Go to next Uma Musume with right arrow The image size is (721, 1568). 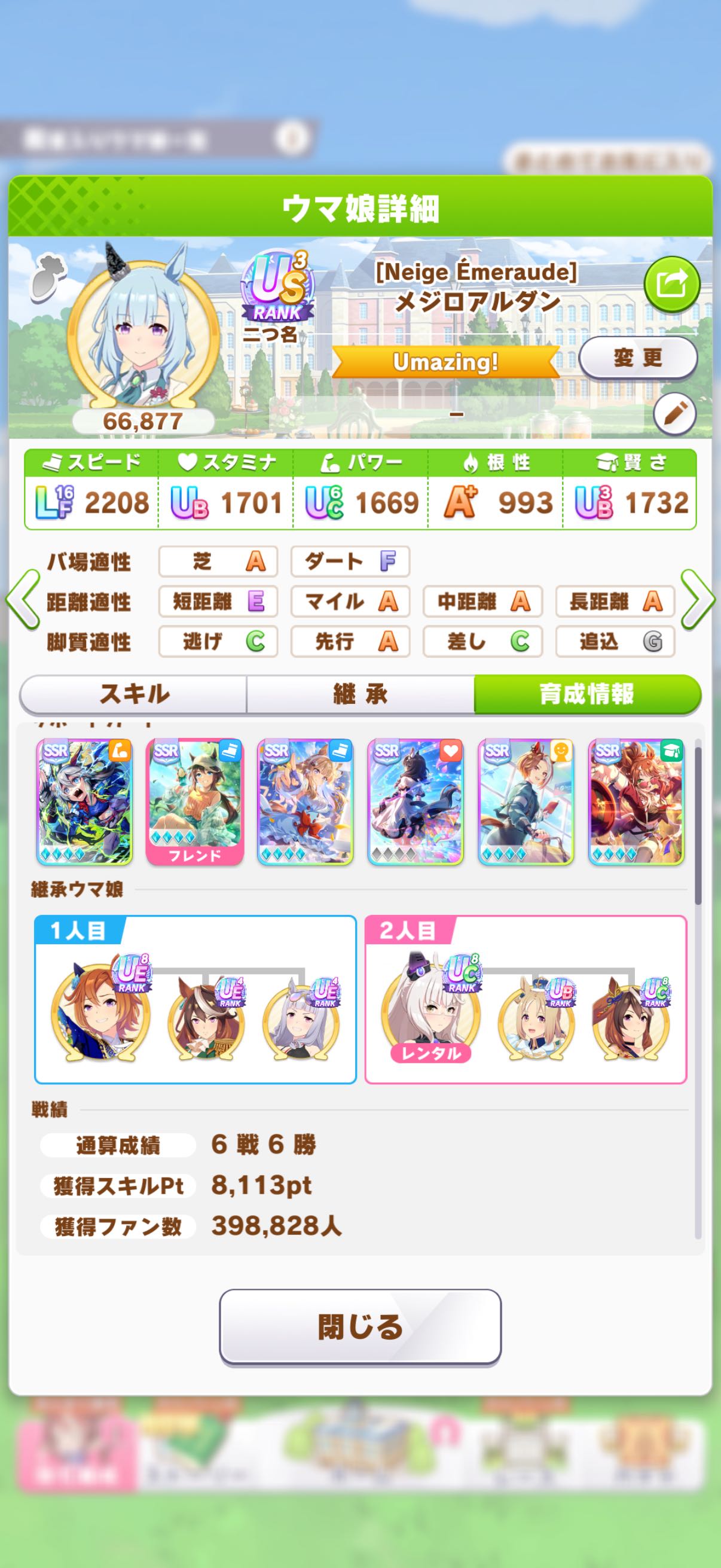[698, 600]
